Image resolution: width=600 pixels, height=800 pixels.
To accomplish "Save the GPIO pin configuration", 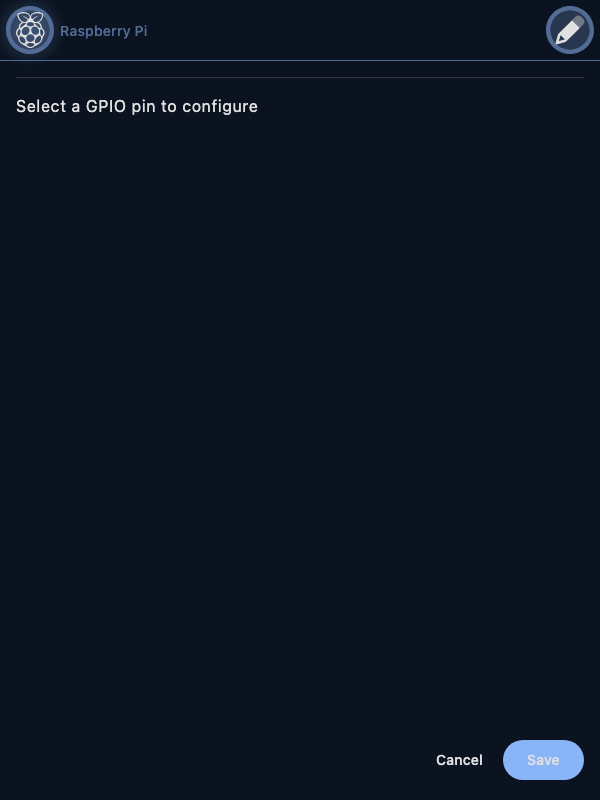I will (543, 760).
